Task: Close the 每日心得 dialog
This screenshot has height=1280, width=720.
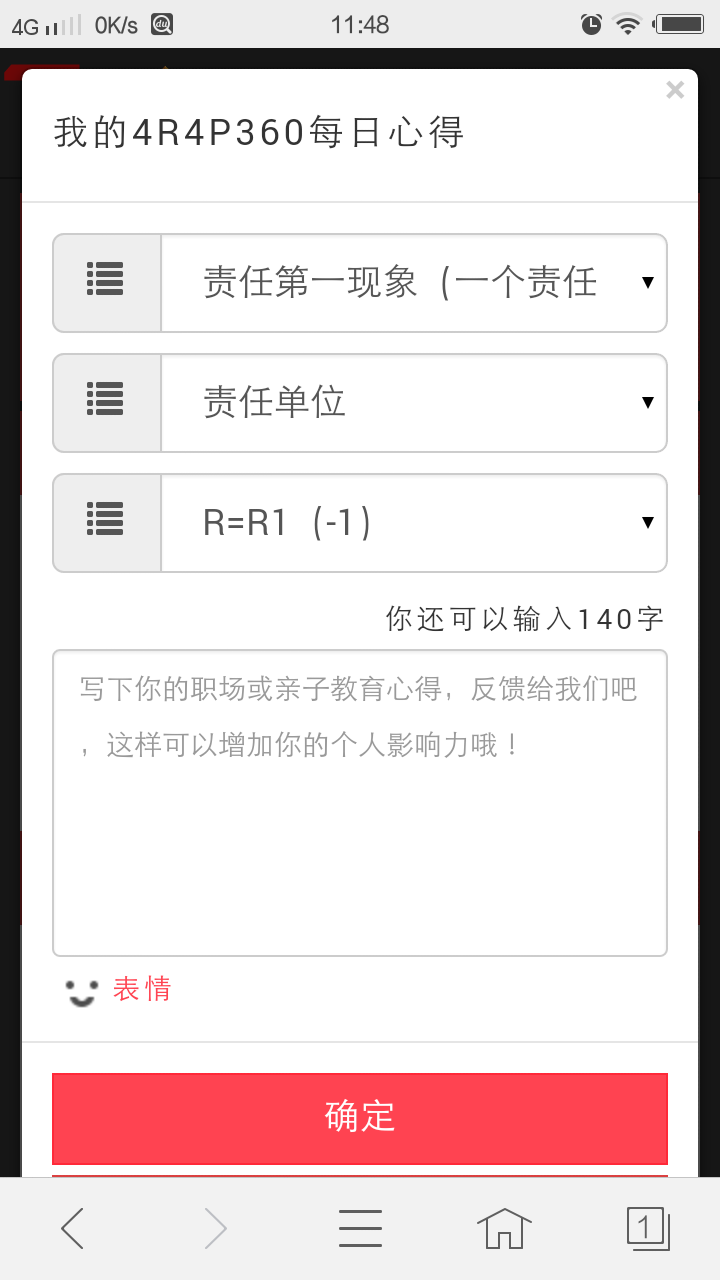Action: tap(675, 90)
